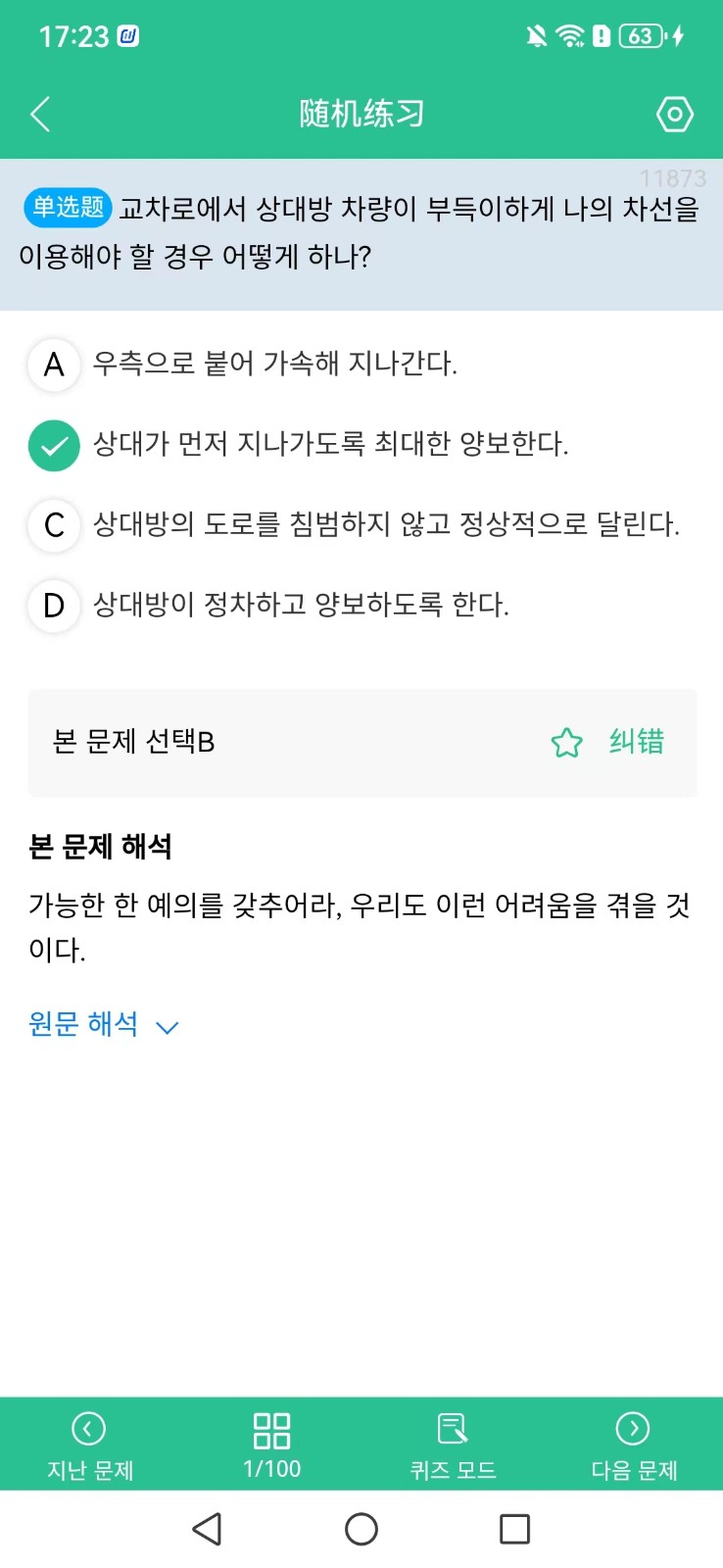Image resolution: width=723 pixels, height=1568 pixels.
Task: Open the settings icon in the top bar
Action: point(674,114)
